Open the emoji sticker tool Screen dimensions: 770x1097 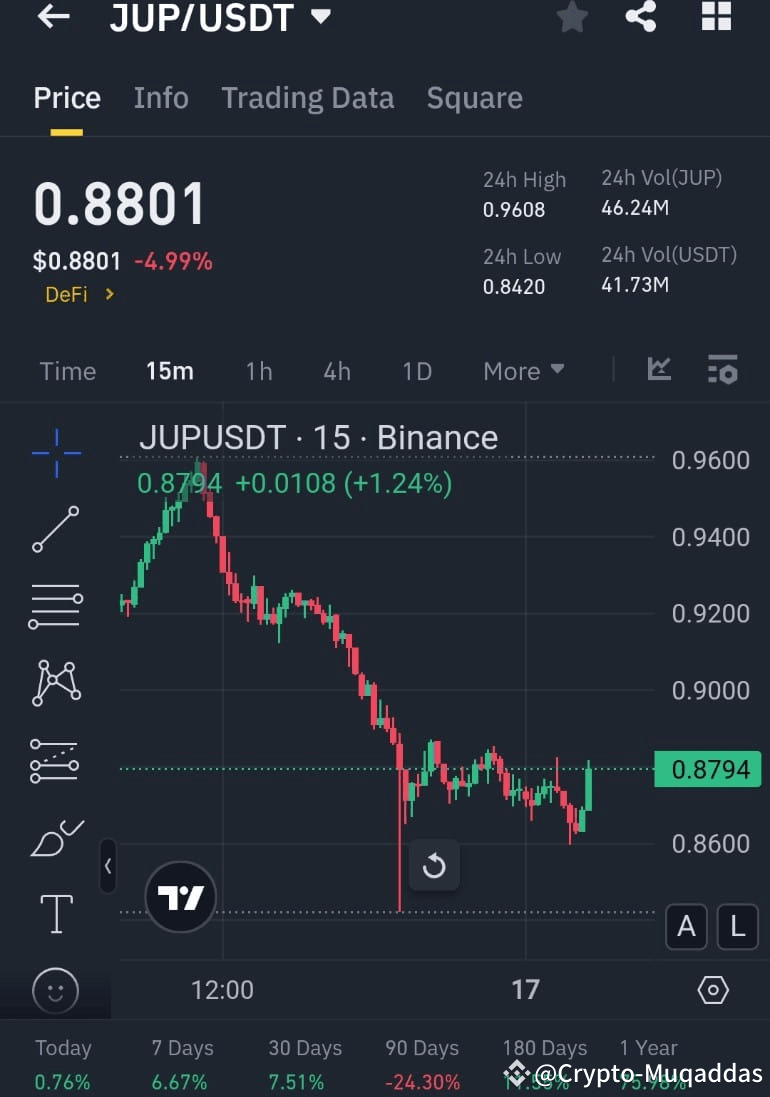[55, 990]
